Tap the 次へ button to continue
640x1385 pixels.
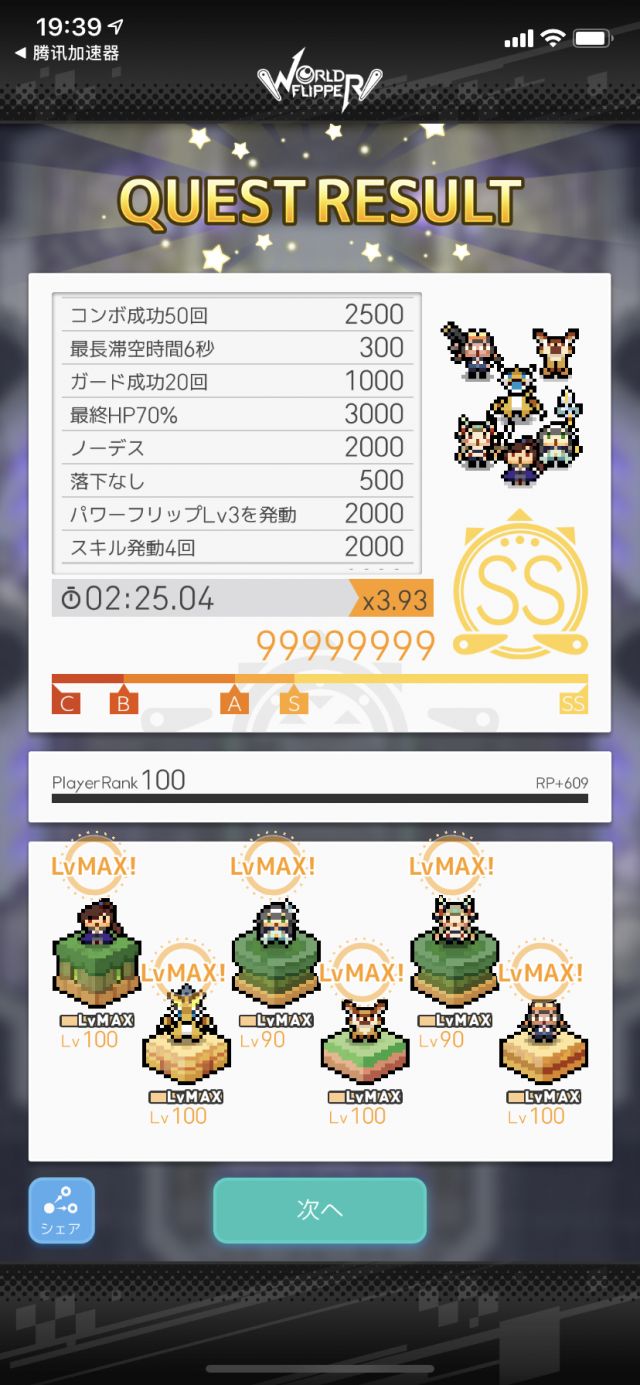[320, 1209]
